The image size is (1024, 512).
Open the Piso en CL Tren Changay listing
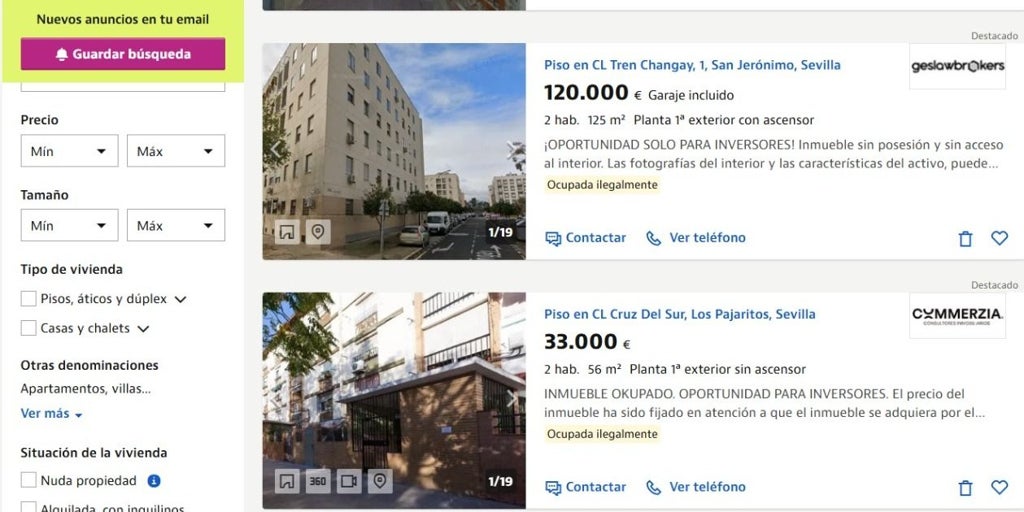point(692,65)
